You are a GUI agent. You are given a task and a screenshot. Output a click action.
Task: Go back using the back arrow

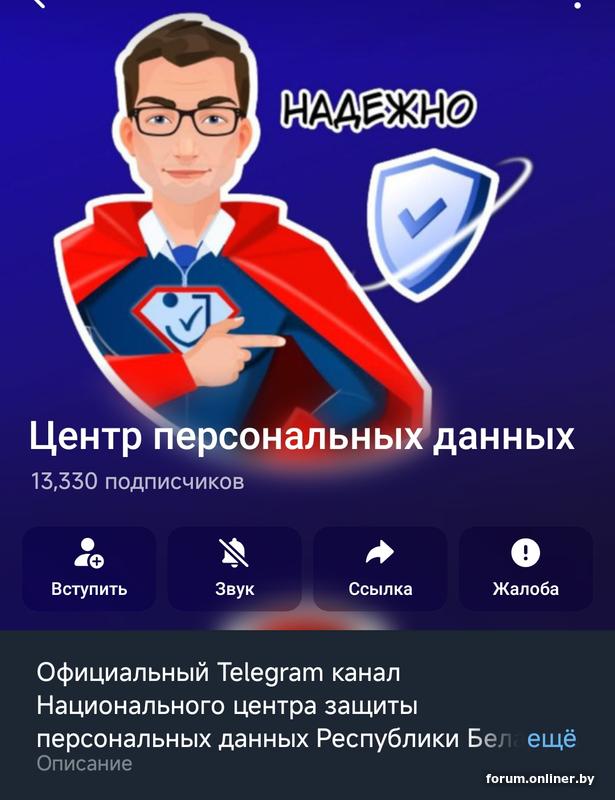(x=38, y=4)
